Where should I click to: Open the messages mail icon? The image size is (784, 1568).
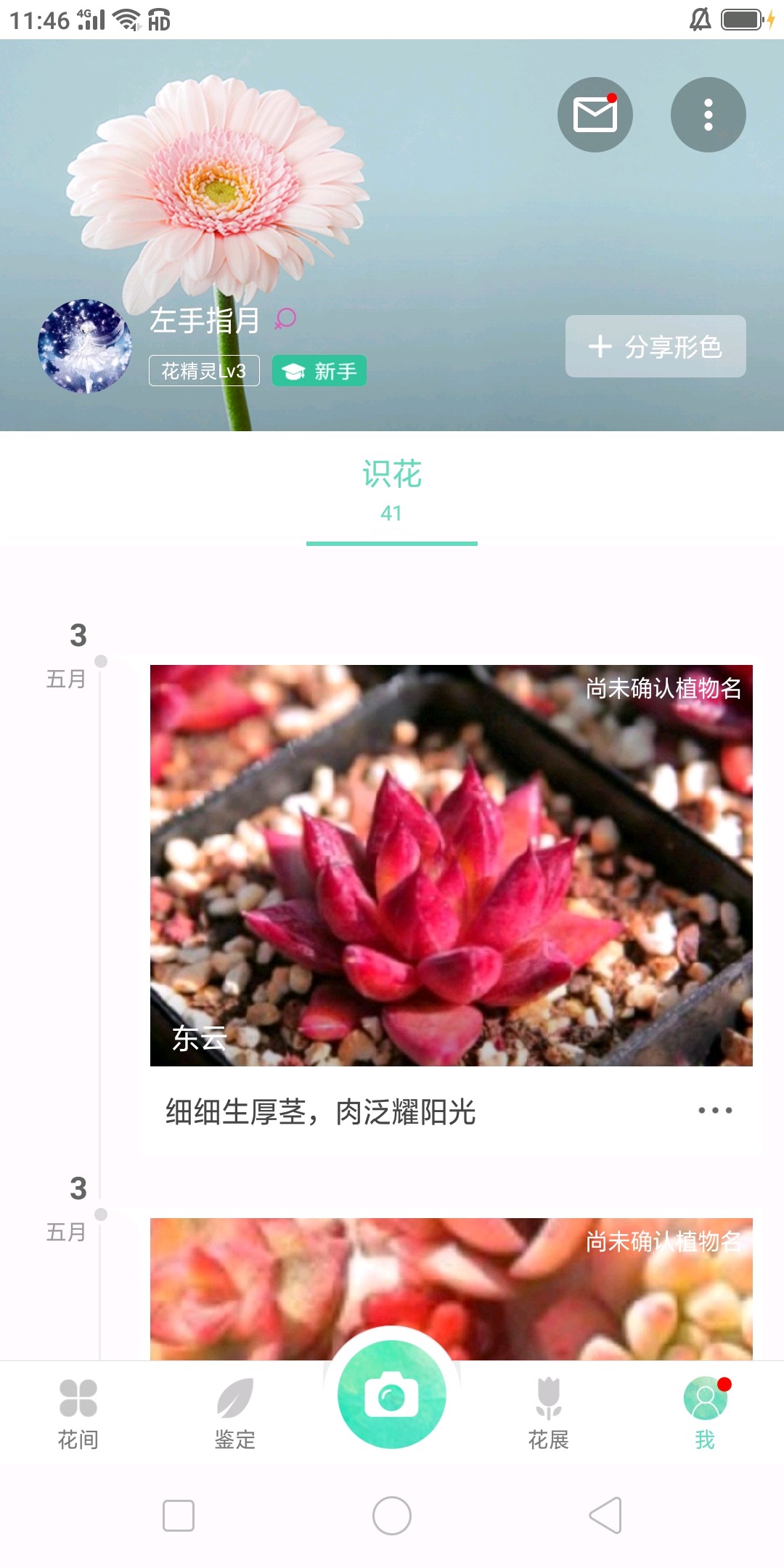point(595,115)
